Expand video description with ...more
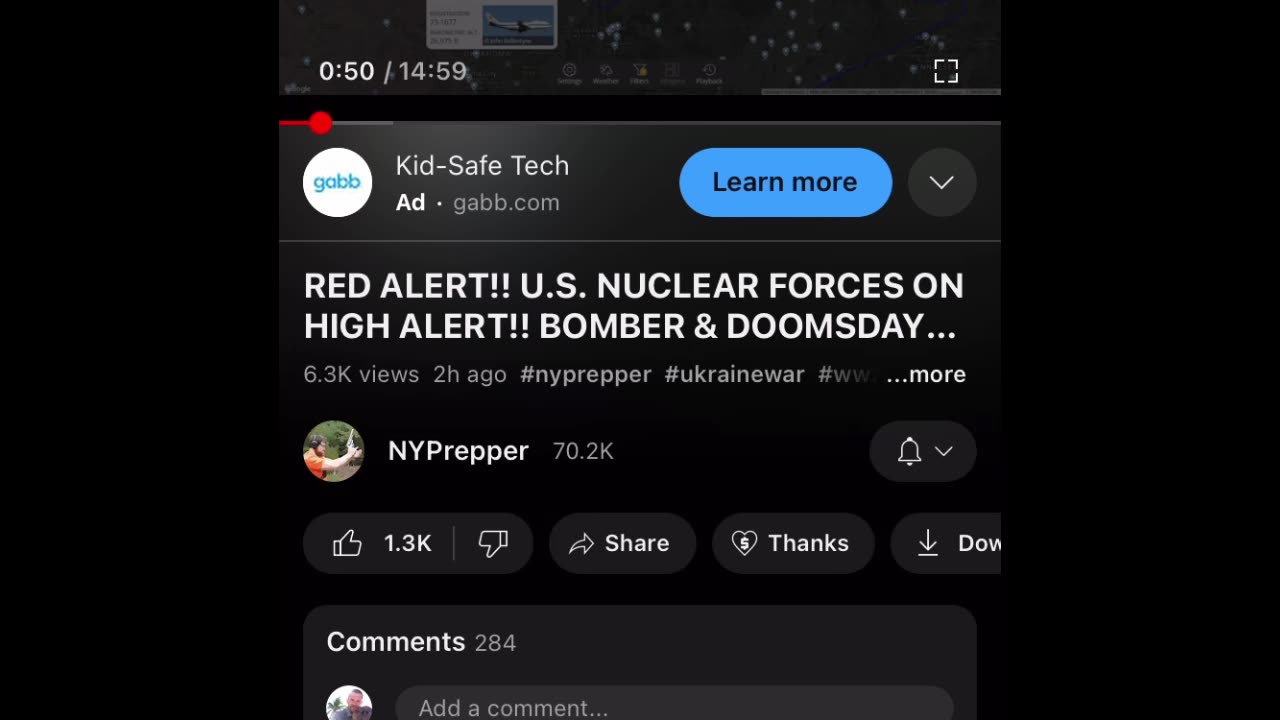 [x=926, y=374]
